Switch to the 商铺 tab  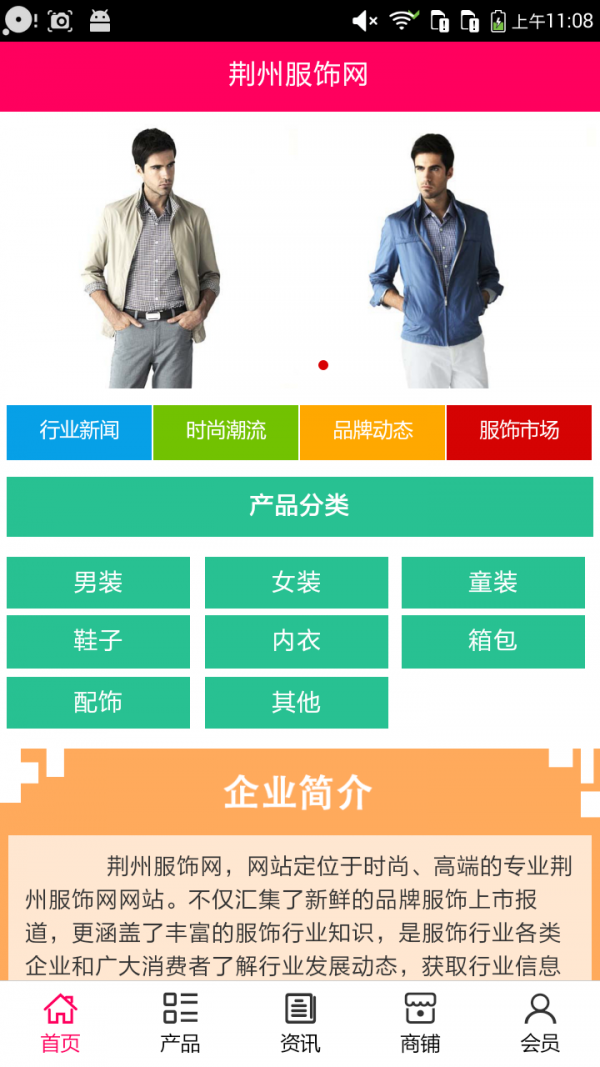tap(420, 1023)
